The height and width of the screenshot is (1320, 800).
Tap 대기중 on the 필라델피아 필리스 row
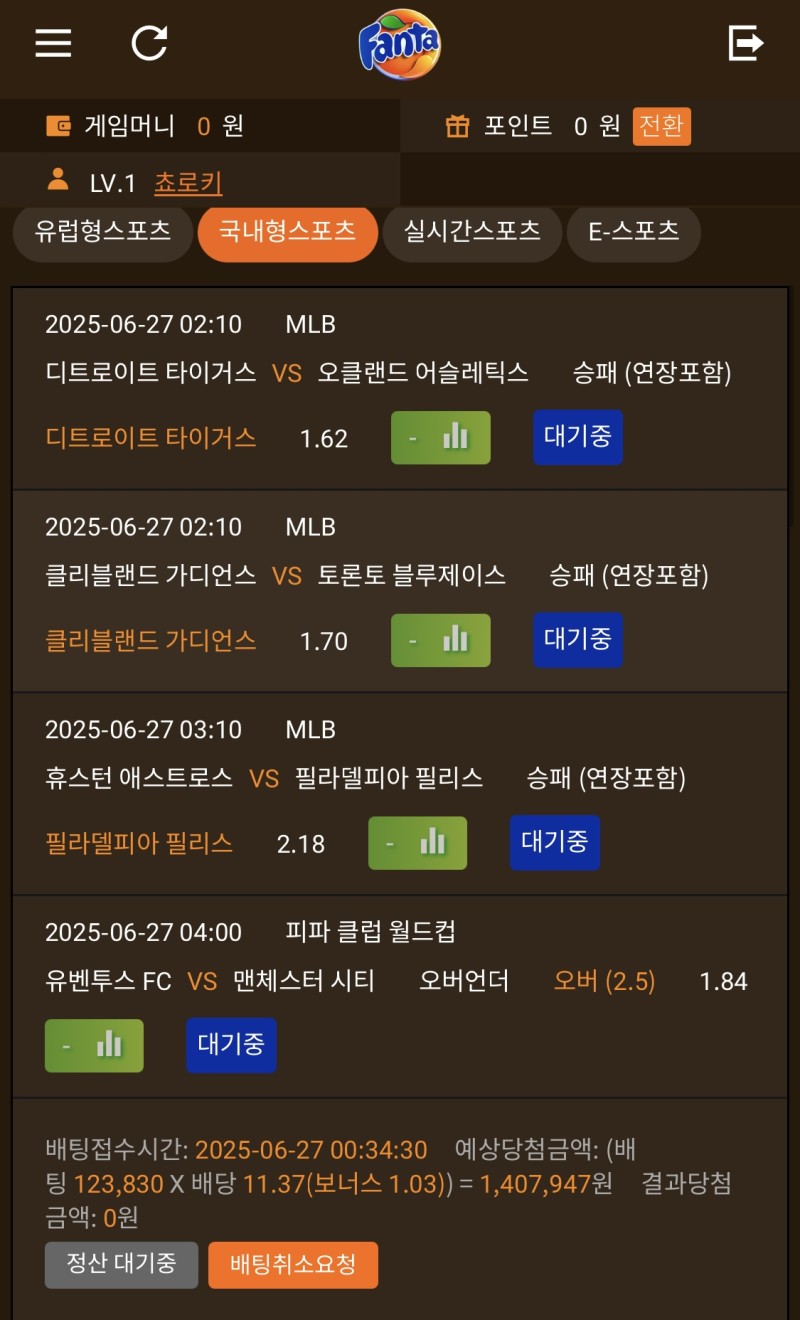point(555,843)
